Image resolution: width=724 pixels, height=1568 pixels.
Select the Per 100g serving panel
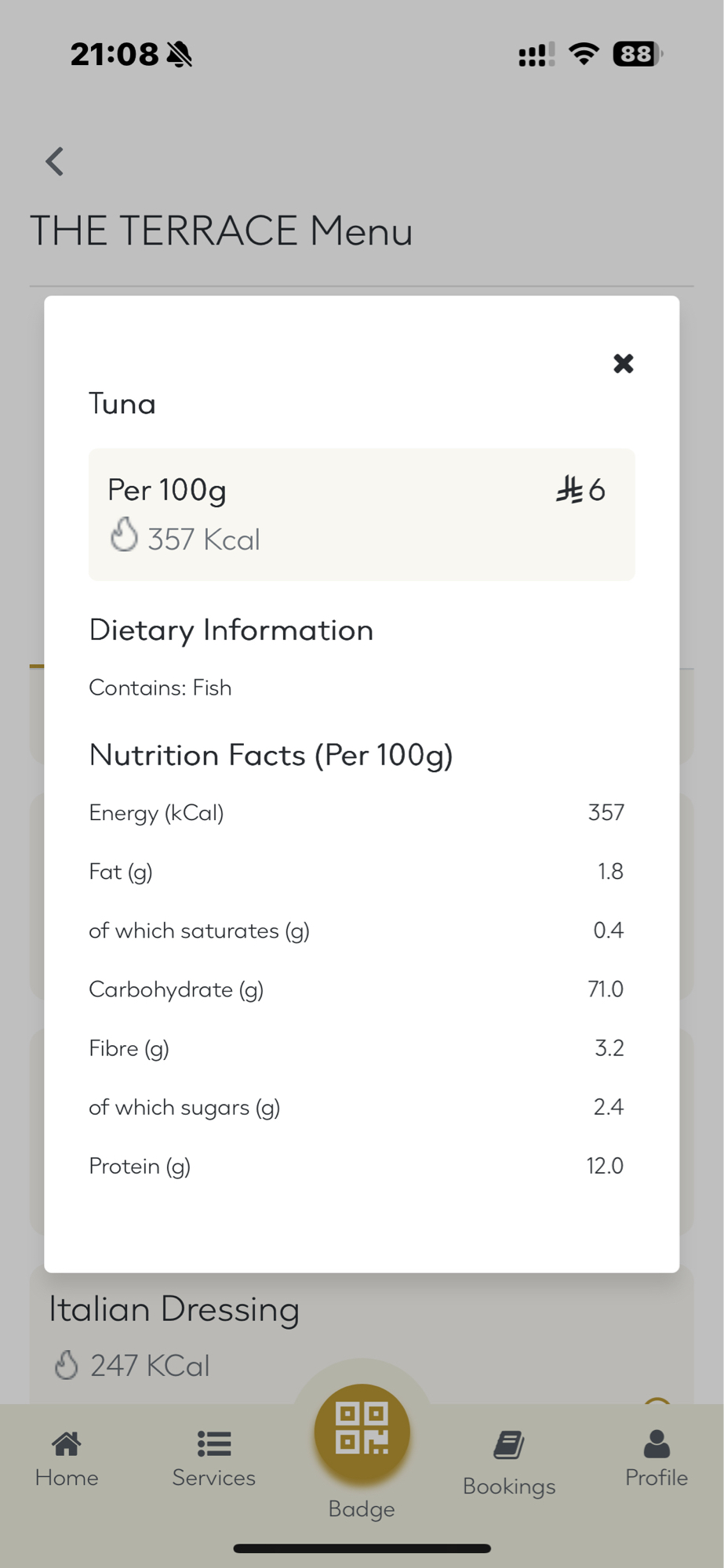tap(361, 514)
